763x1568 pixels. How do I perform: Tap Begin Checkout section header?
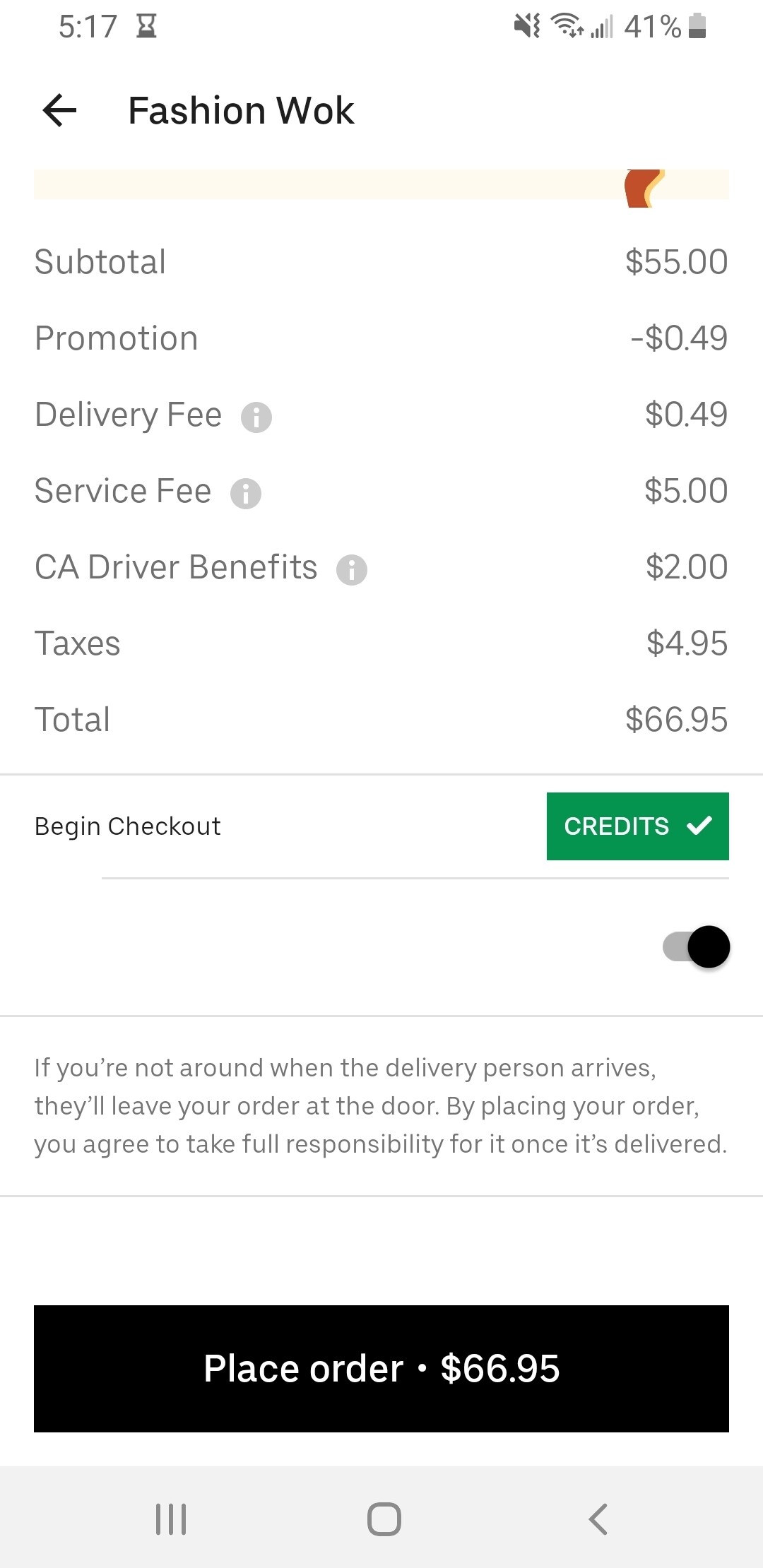coord(127,826)
